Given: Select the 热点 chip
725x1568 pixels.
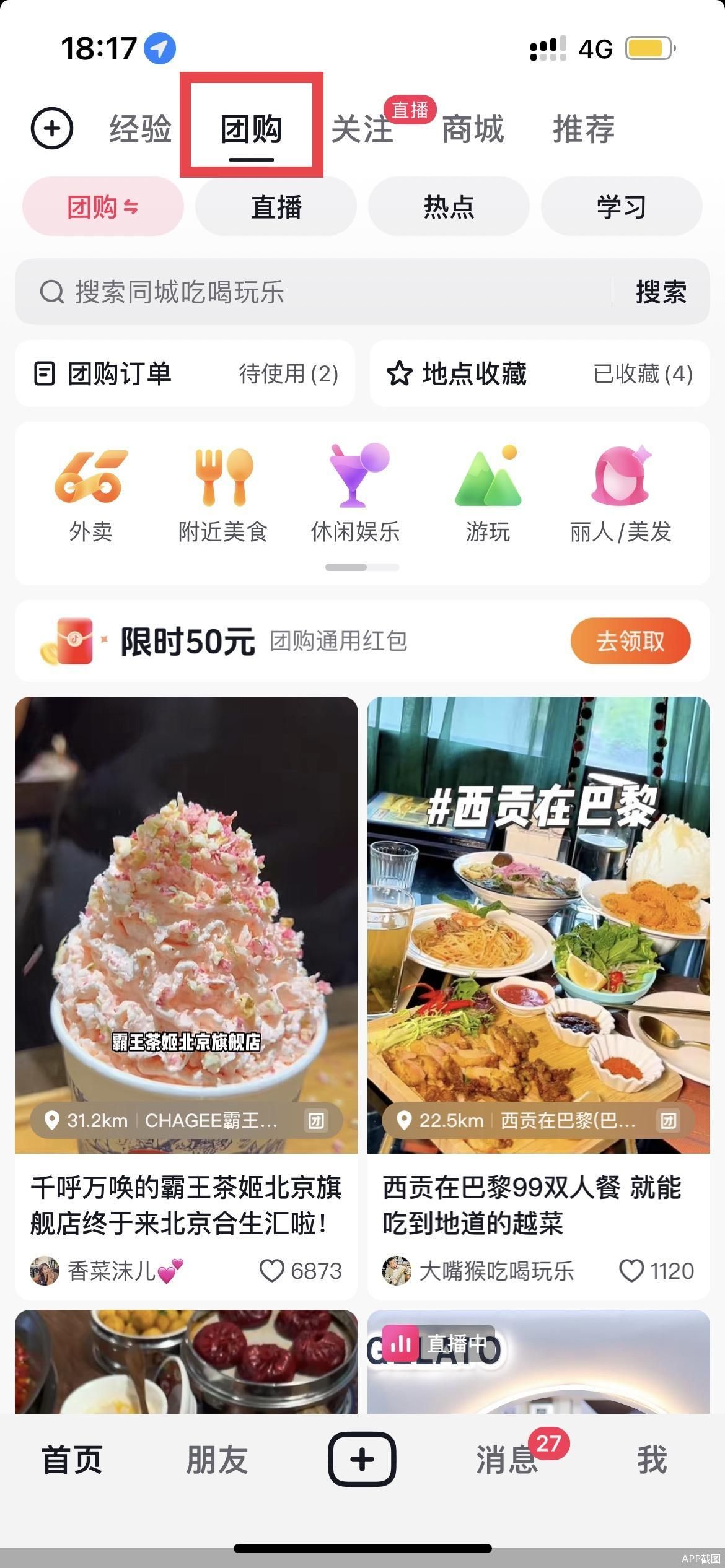Looking at the screenshot, I should [x=449, y=206].
